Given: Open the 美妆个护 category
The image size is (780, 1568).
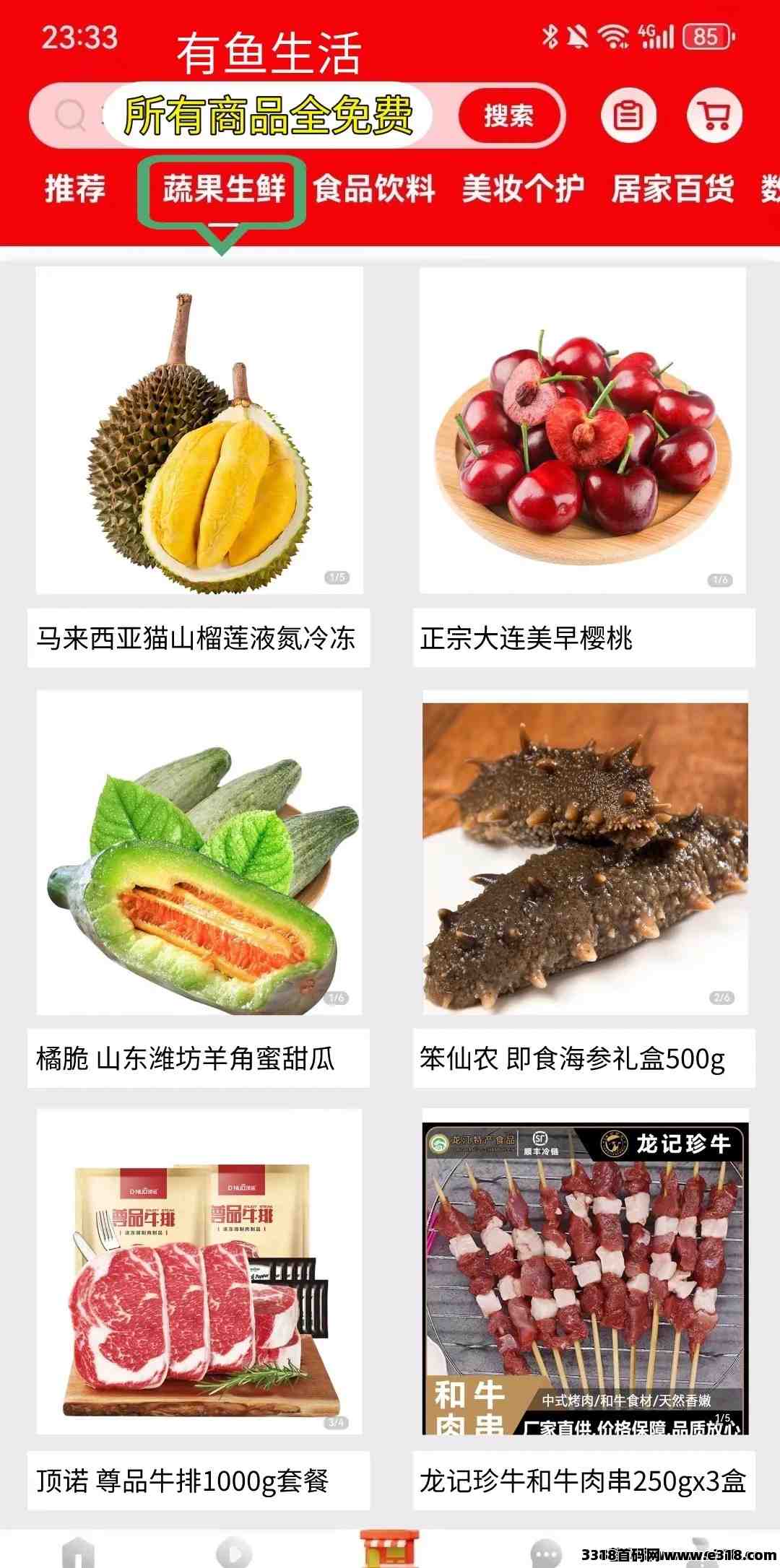Looking at the screenshot, I should tap(523, 189).
